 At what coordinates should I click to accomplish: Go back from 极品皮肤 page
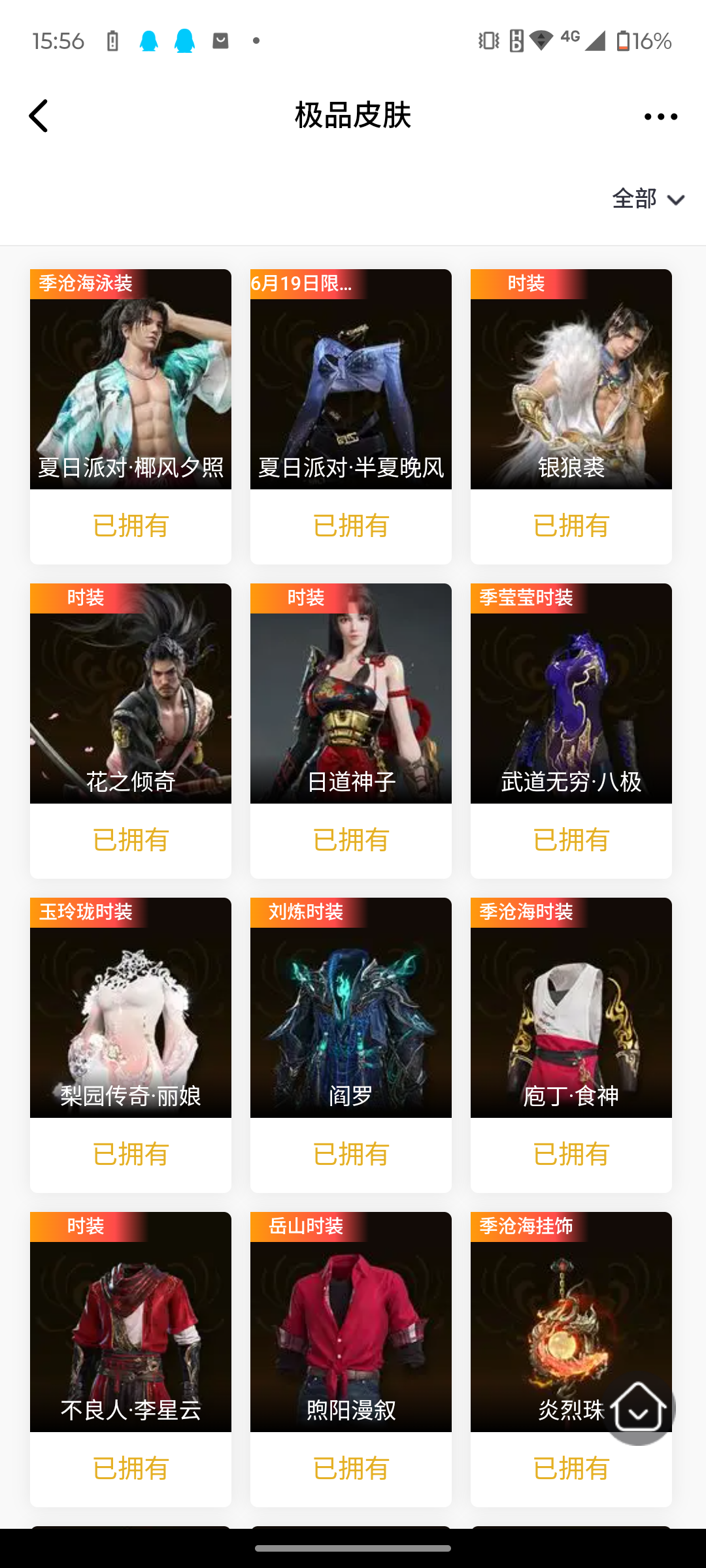tap(39, 116)
